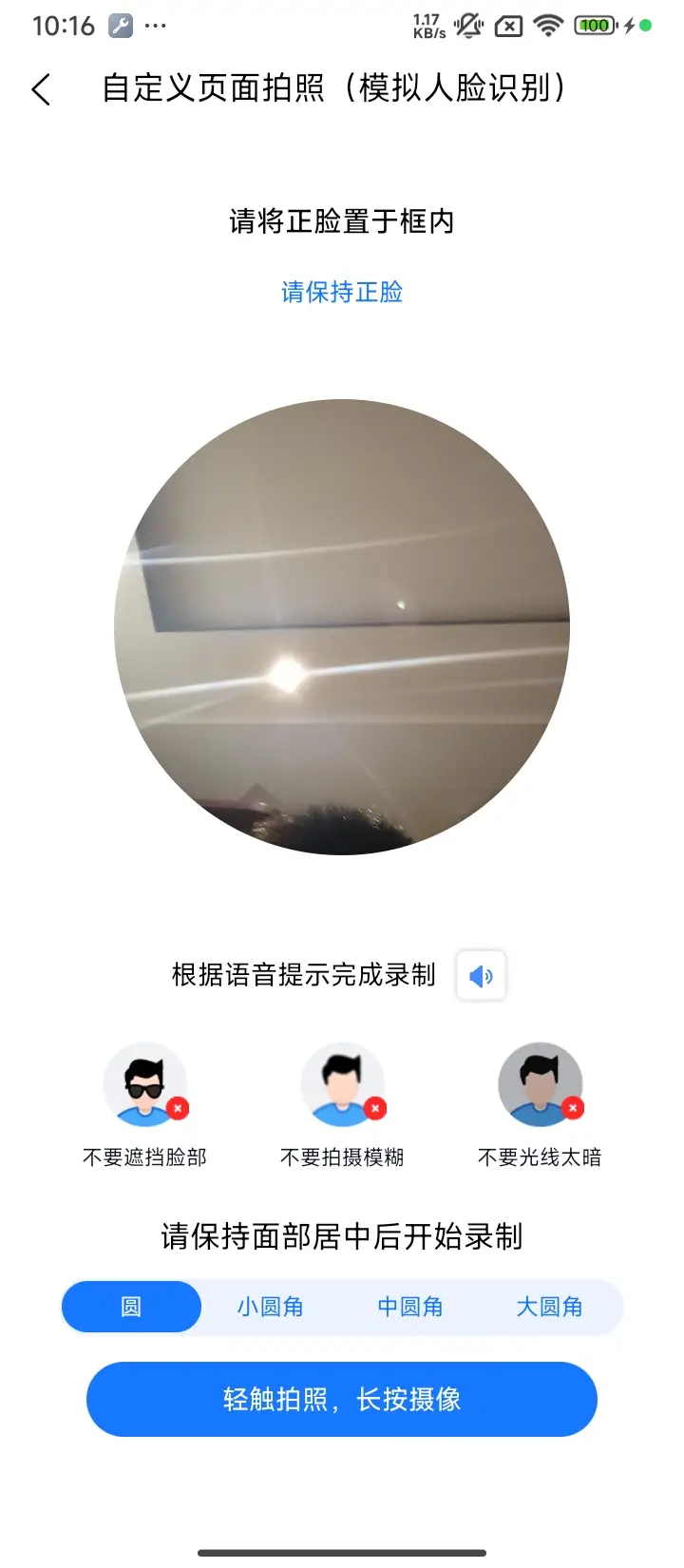Viewport: 684px width, 1568px height.
Task: Choose the 中圆角 option
Action: 410,1307
